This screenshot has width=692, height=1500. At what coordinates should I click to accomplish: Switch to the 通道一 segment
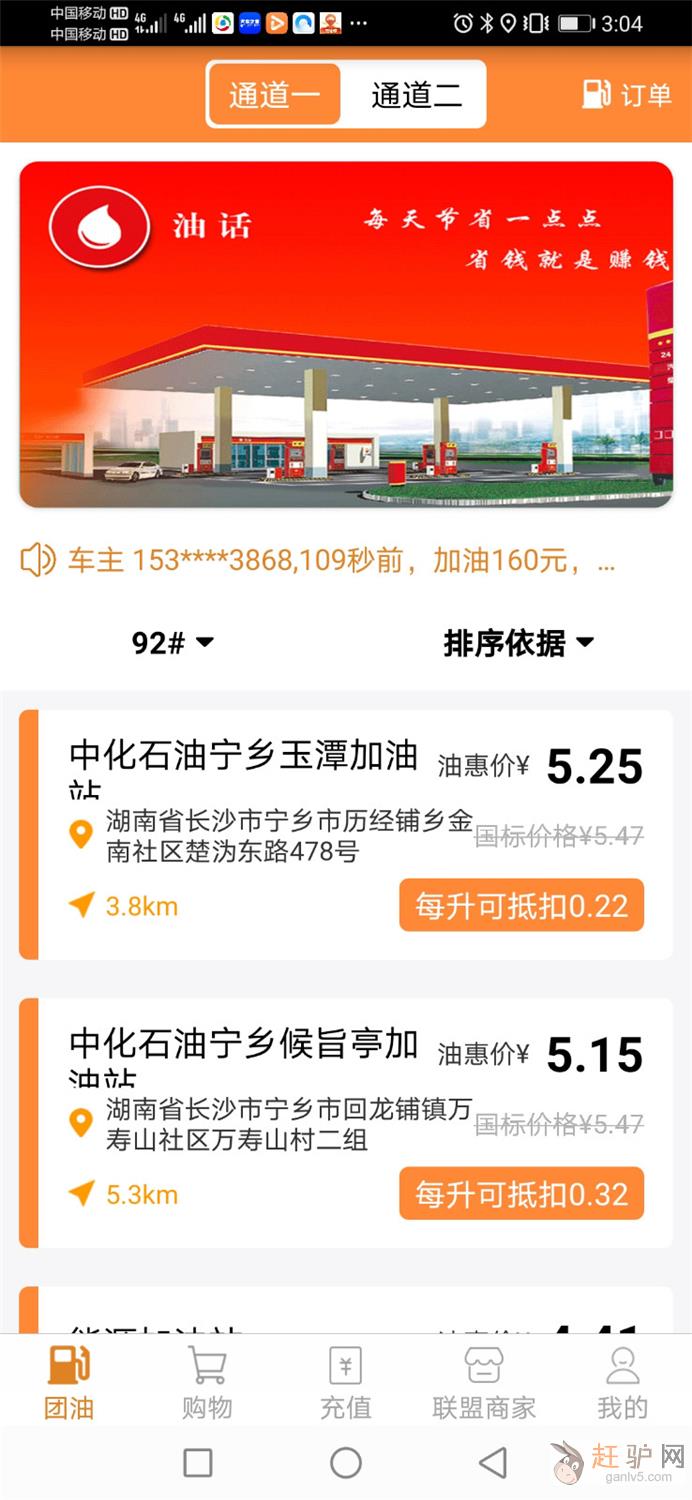274,95
